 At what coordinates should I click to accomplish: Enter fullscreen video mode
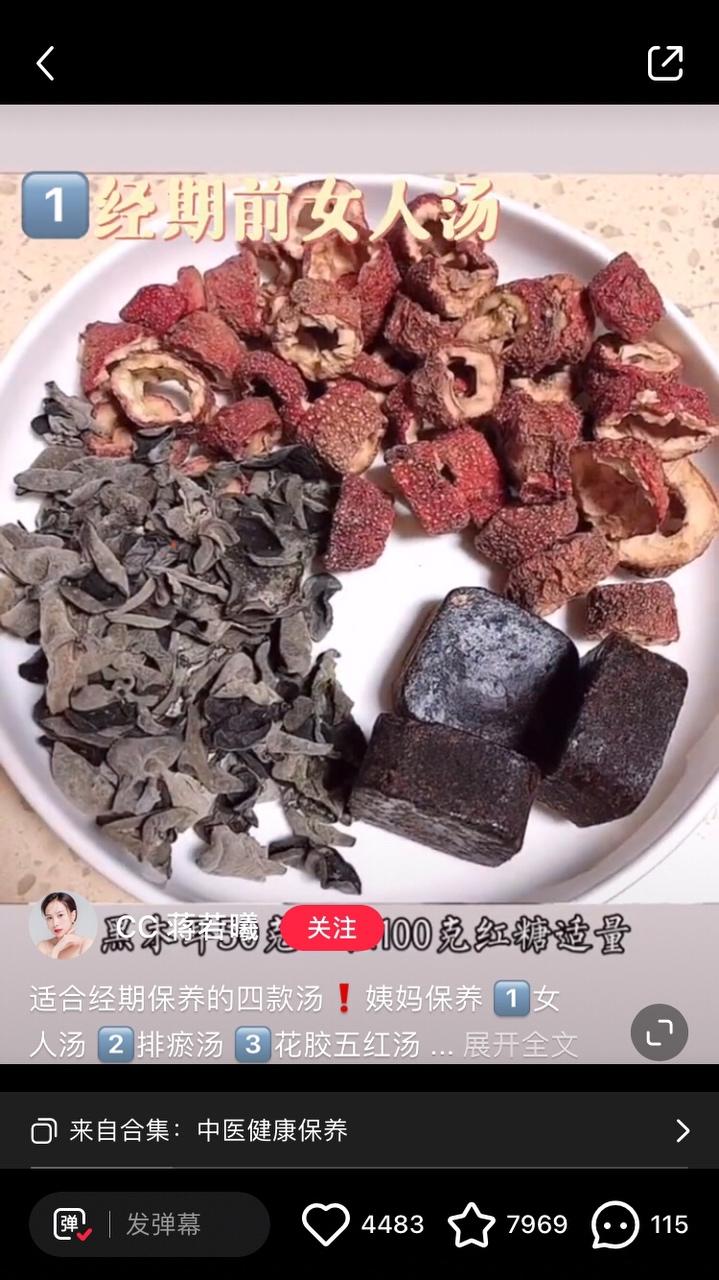(659, 1032)
